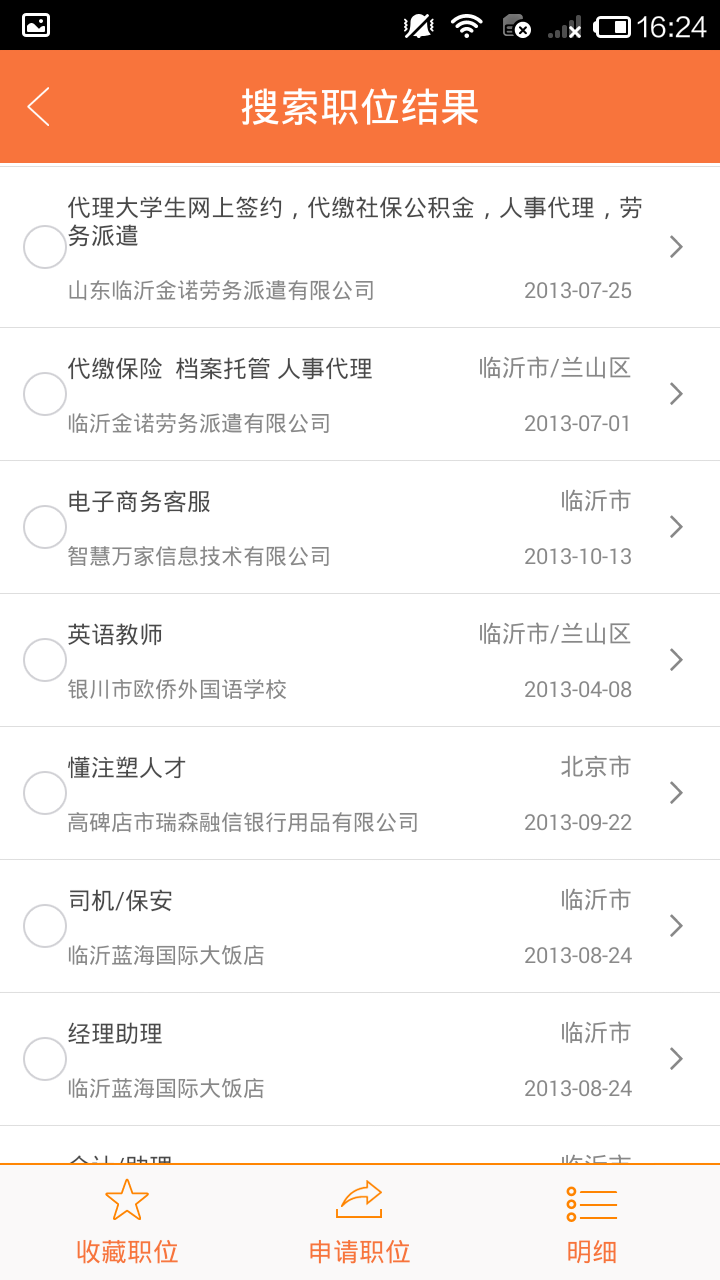Tap the 收藏职位 star icon

(x=124, y=1205)
